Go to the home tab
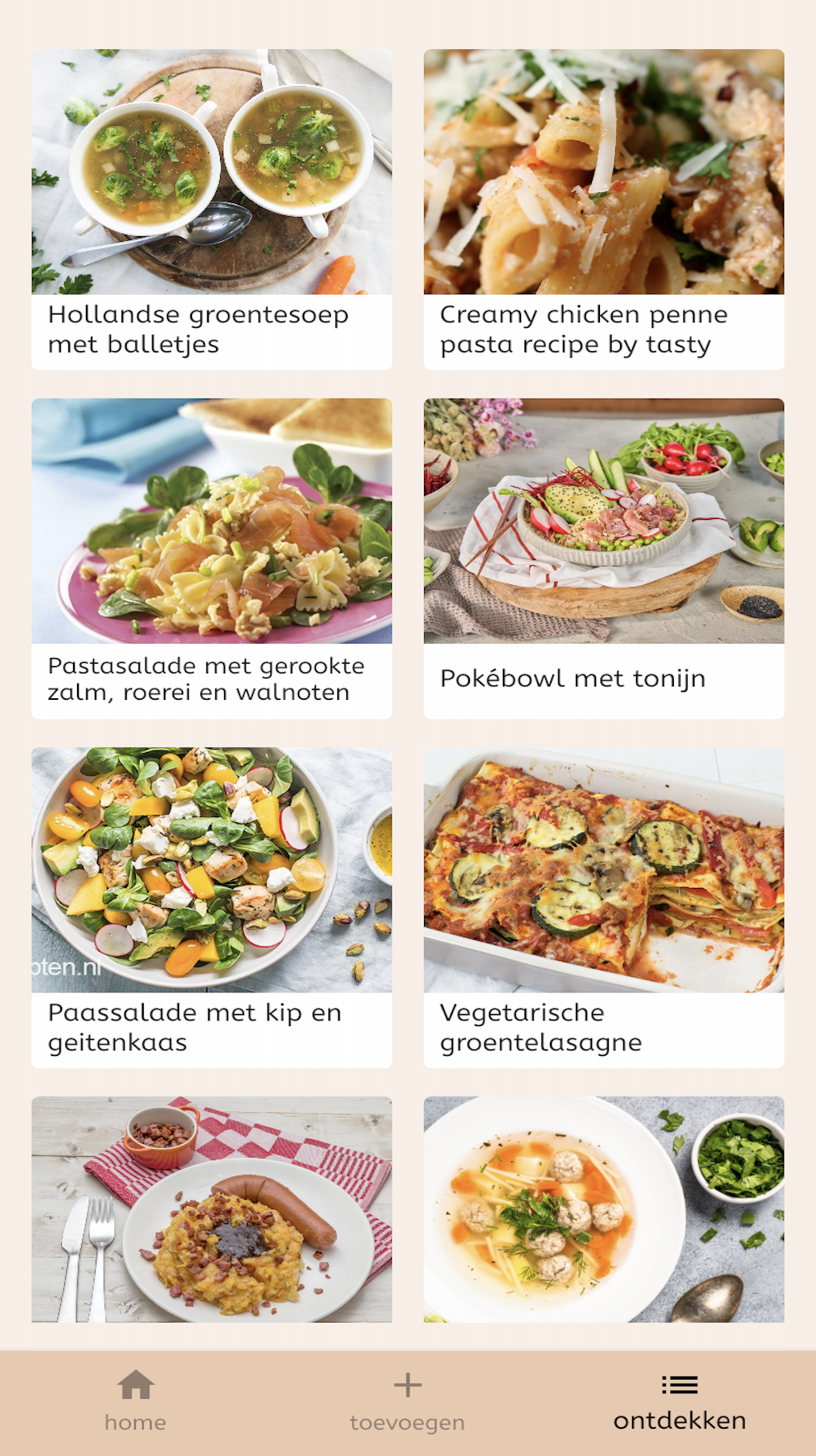Screen dimensions: 816x1456 point(135,1402)
